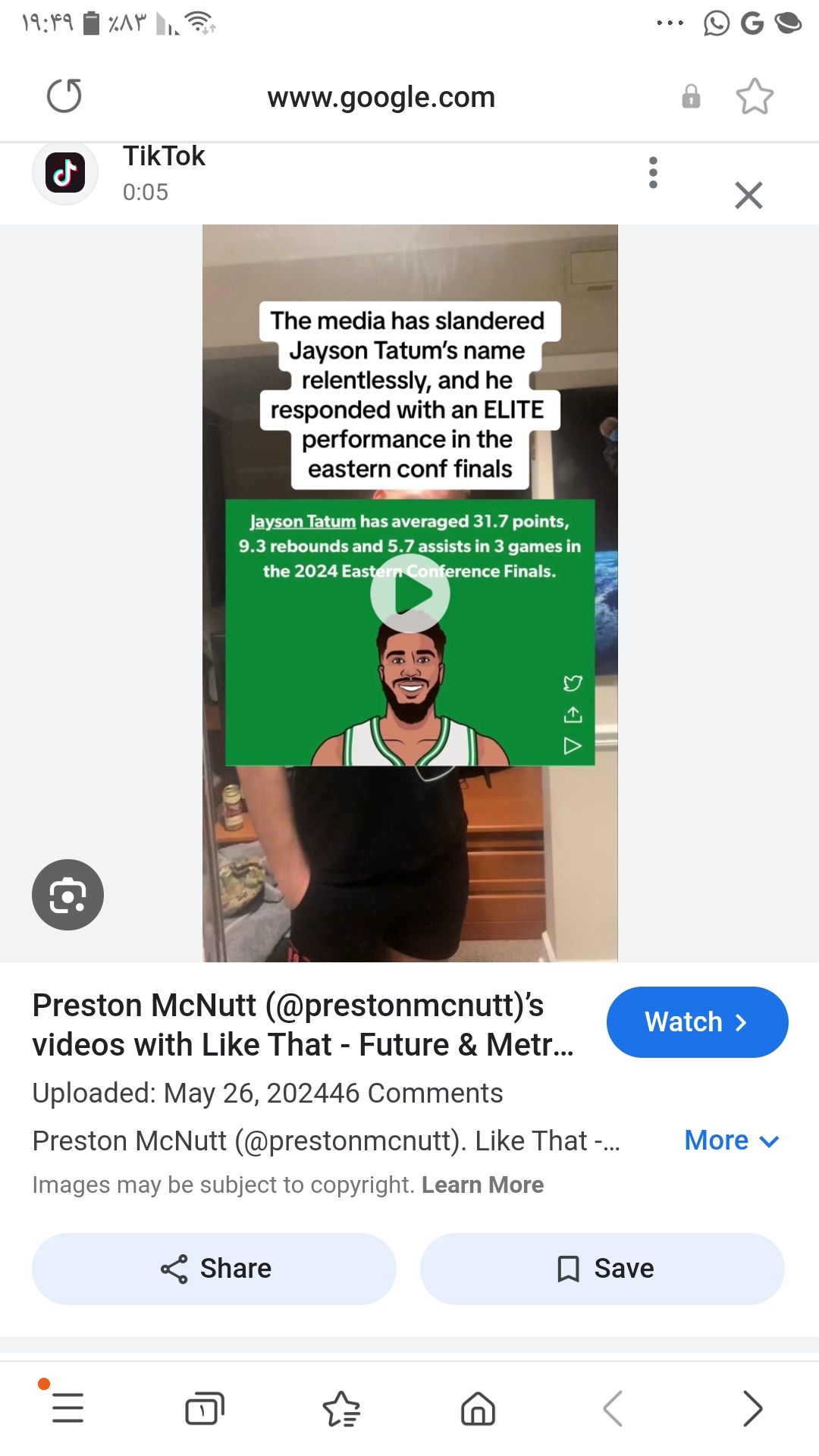Close the image preview with X
The image size is (819, 1456).
click(748, 196)
